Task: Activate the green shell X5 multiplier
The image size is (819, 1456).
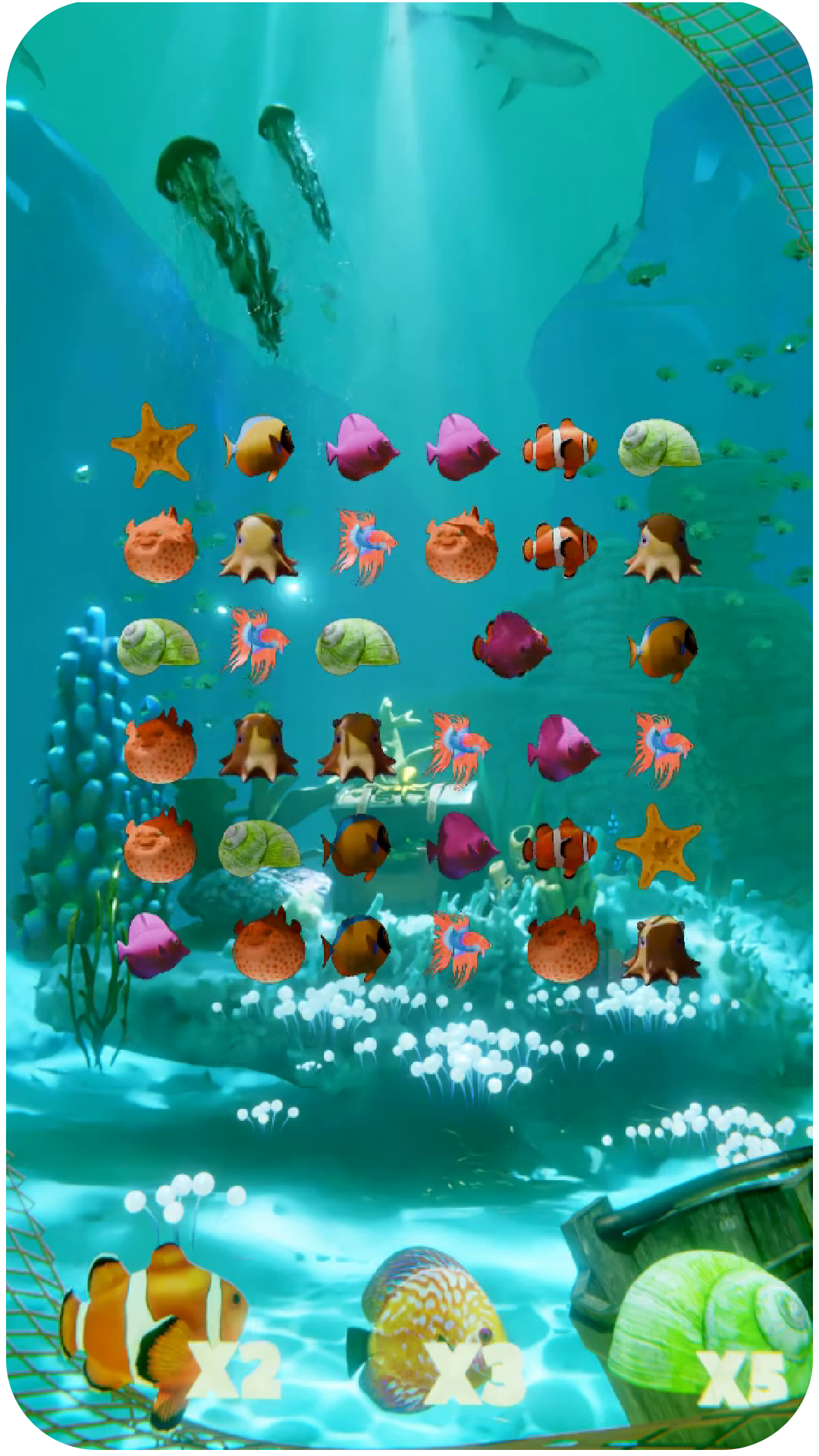Action: (709, 1327)
